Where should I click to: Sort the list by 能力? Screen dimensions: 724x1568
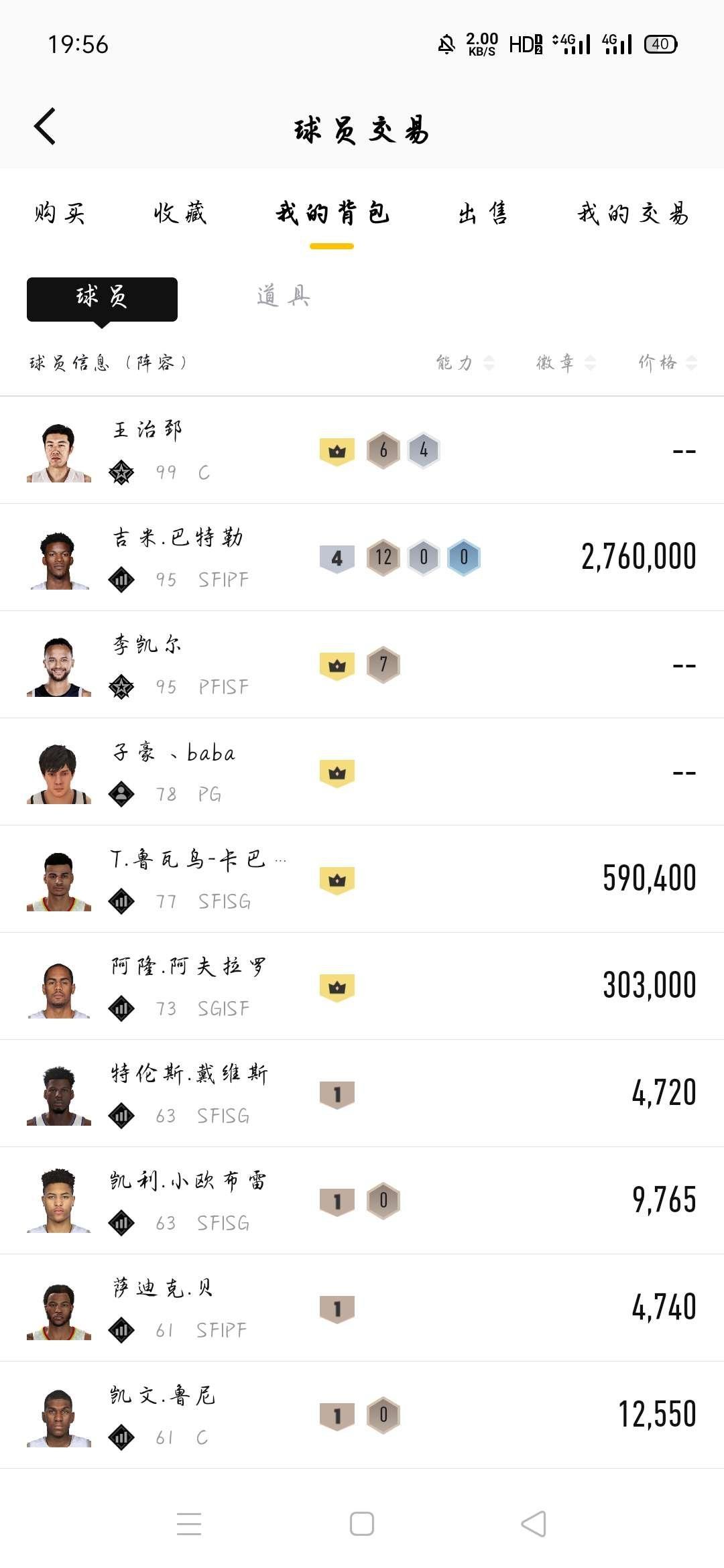[465, 363]
